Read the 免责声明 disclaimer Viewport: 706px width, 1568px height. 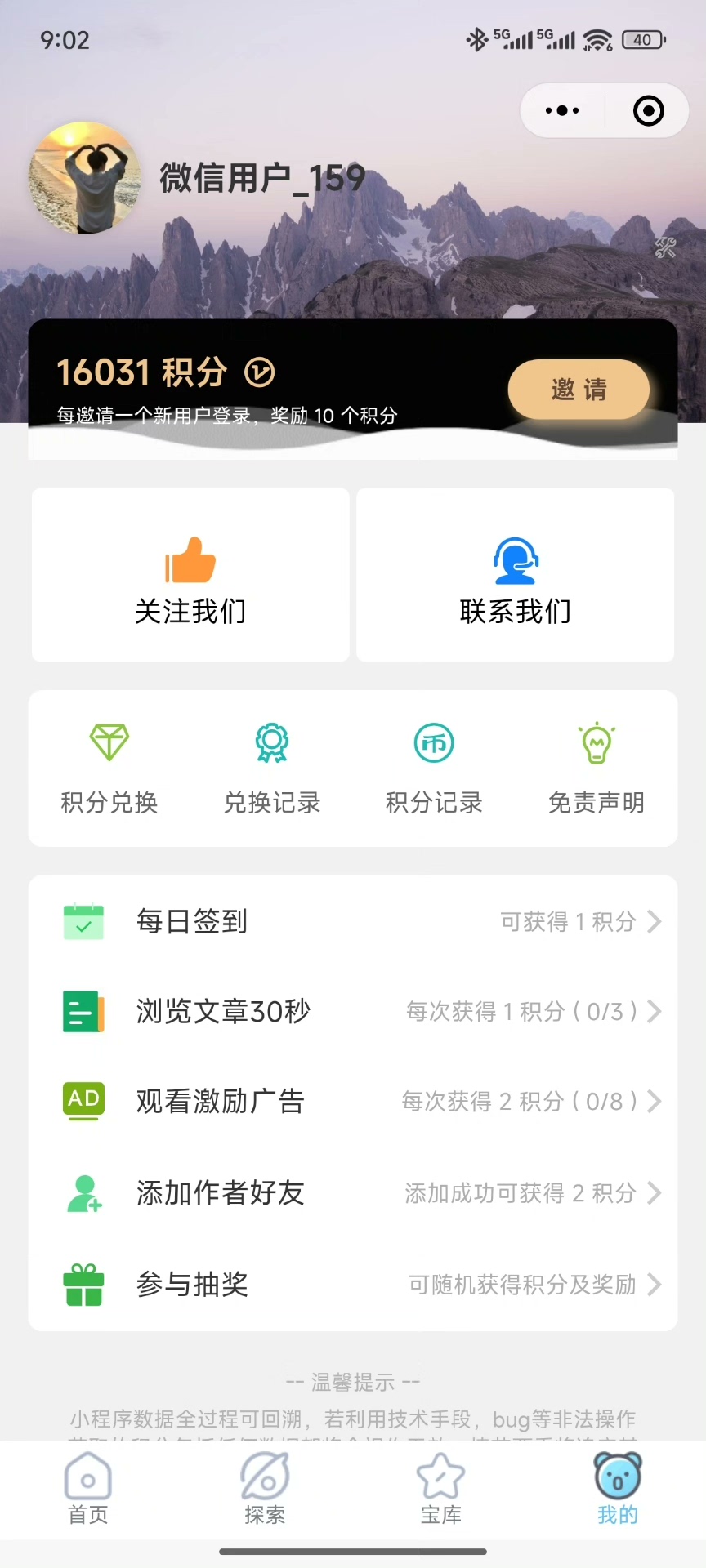click(x=597, y=768)
